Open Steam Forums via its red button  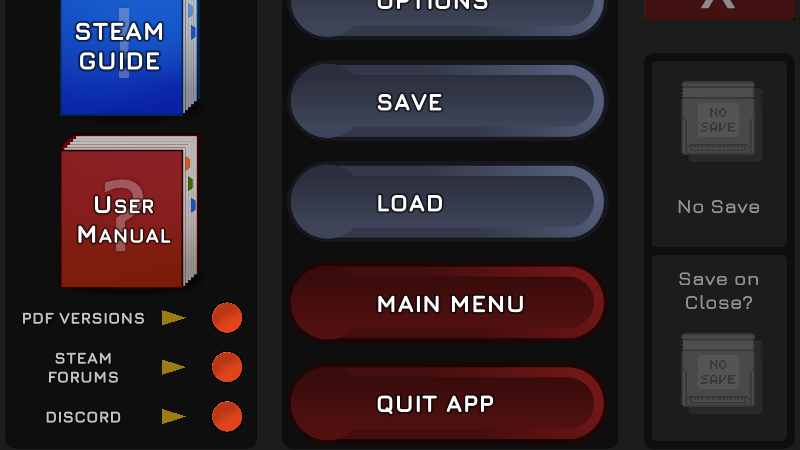[x=227, y=367]
